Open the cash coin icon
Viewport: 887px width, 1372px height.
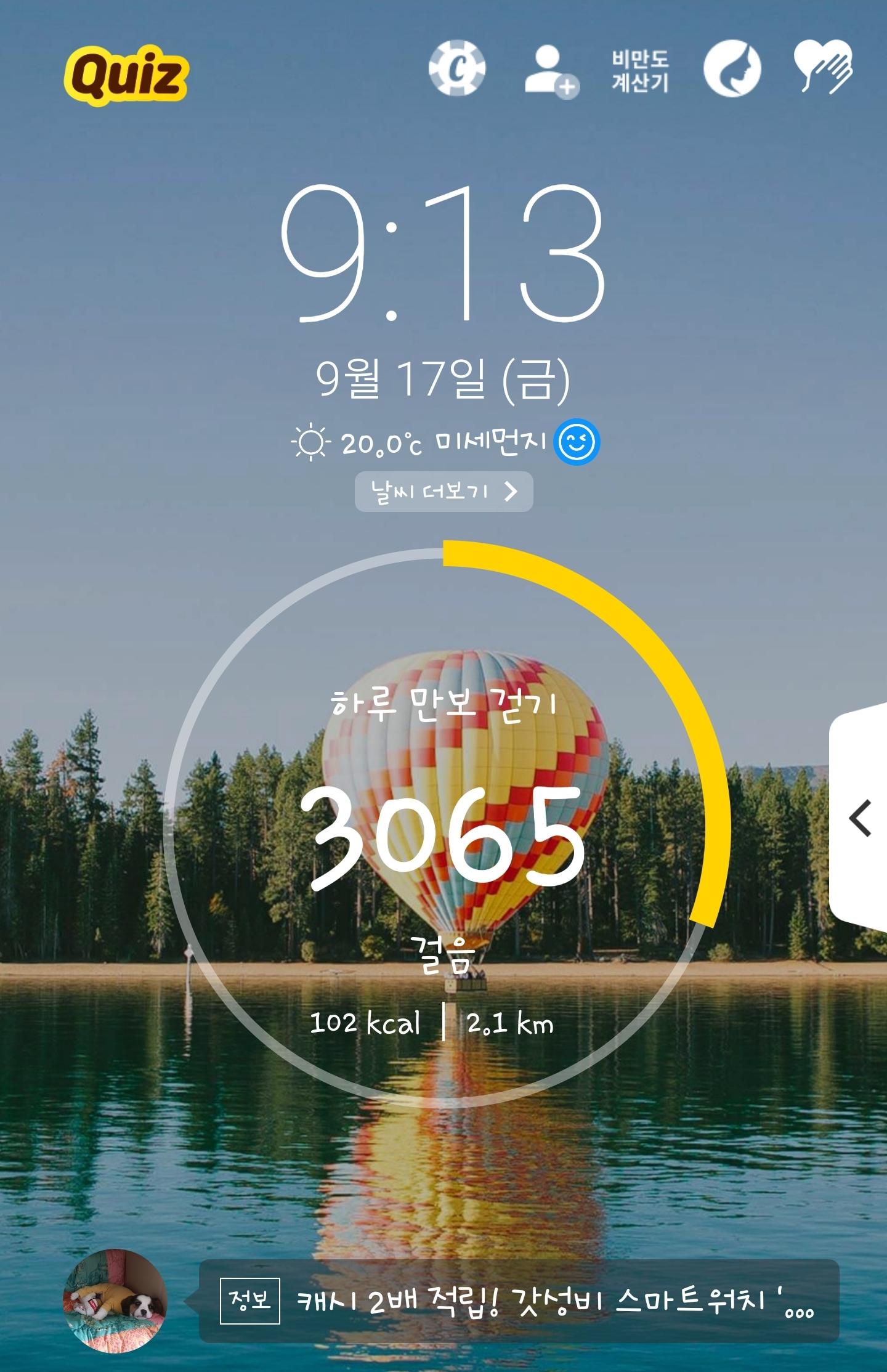point(456,68)
